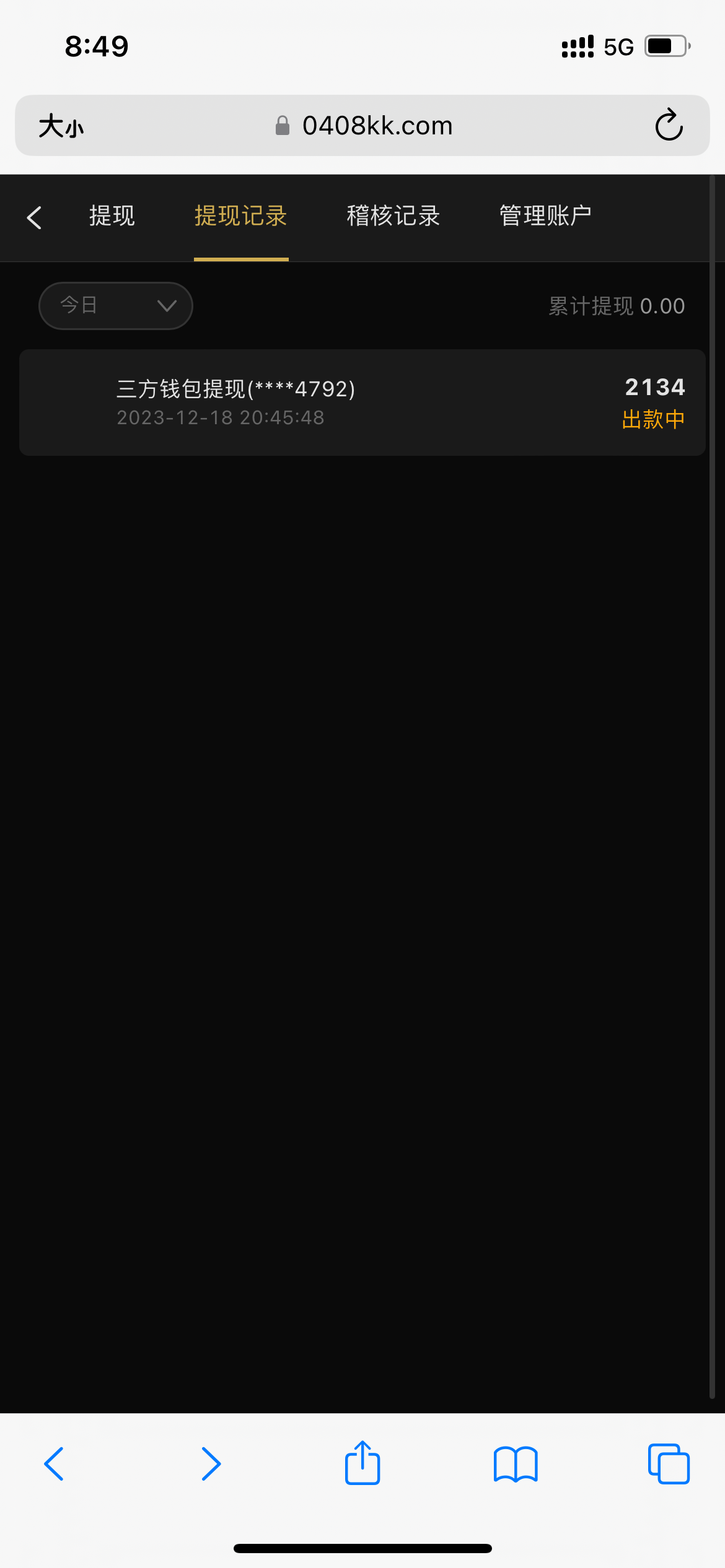Screen dimensions: 725x1568
Task: Go to the previous page in Safari
Action: 54,1464
